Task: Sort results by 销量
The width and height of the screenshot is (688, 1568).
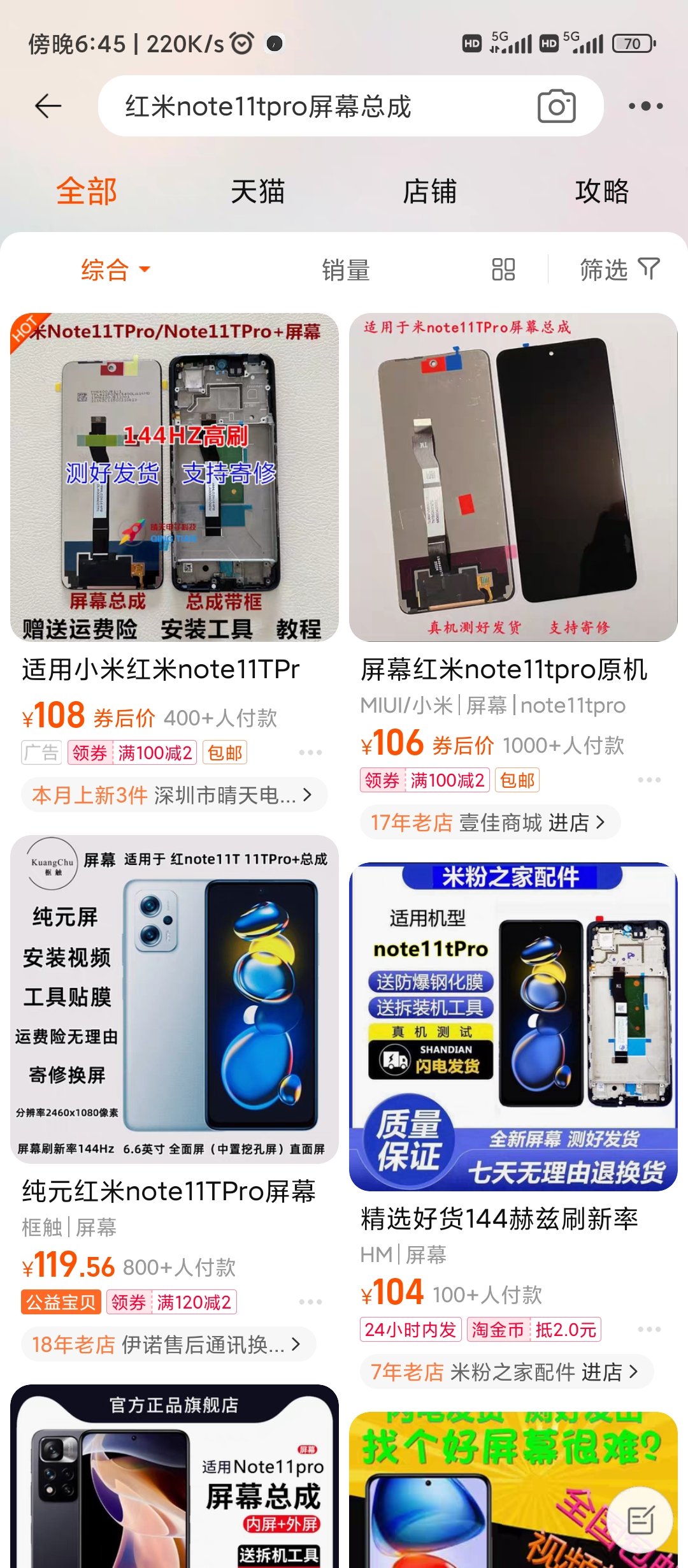Action: (x=345, y=270)
